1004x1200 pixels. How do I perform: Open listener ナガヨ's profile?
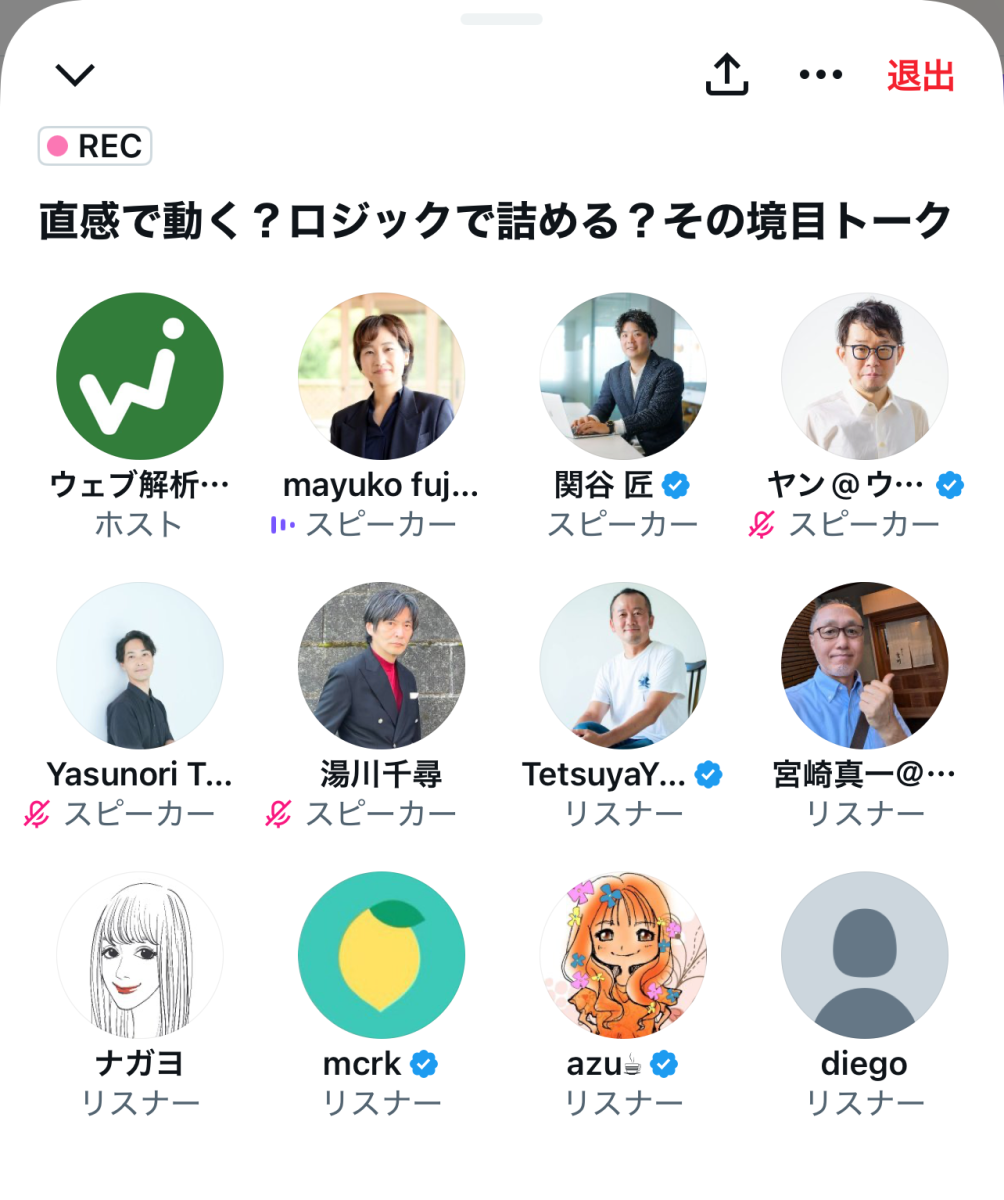[x=140, y=955]
